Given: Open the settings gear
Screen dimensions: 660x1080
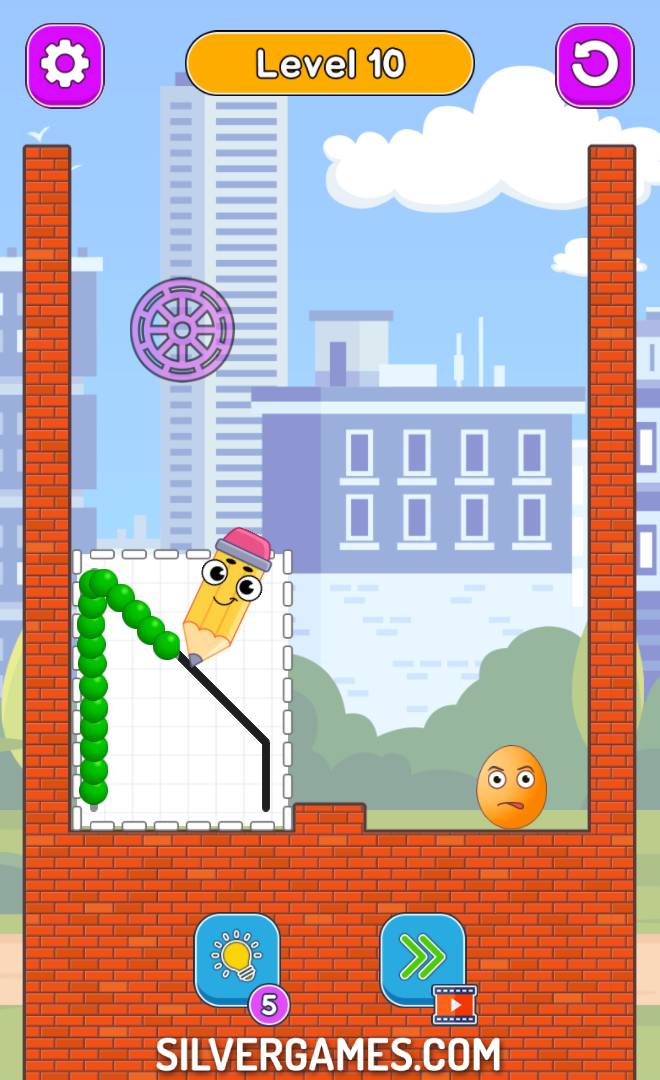Looking at the screenshot, I should 65,65.
